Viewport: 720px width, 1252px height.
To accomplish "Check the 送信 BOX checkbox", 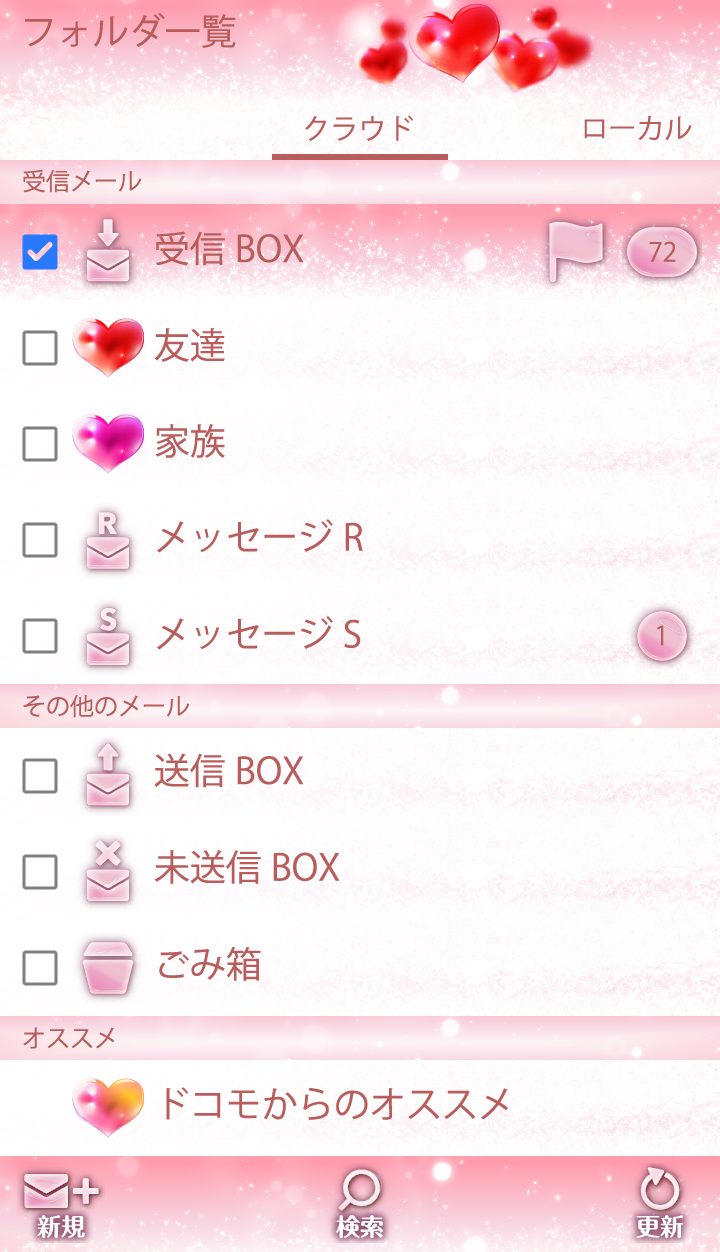I will coord(40,774).
